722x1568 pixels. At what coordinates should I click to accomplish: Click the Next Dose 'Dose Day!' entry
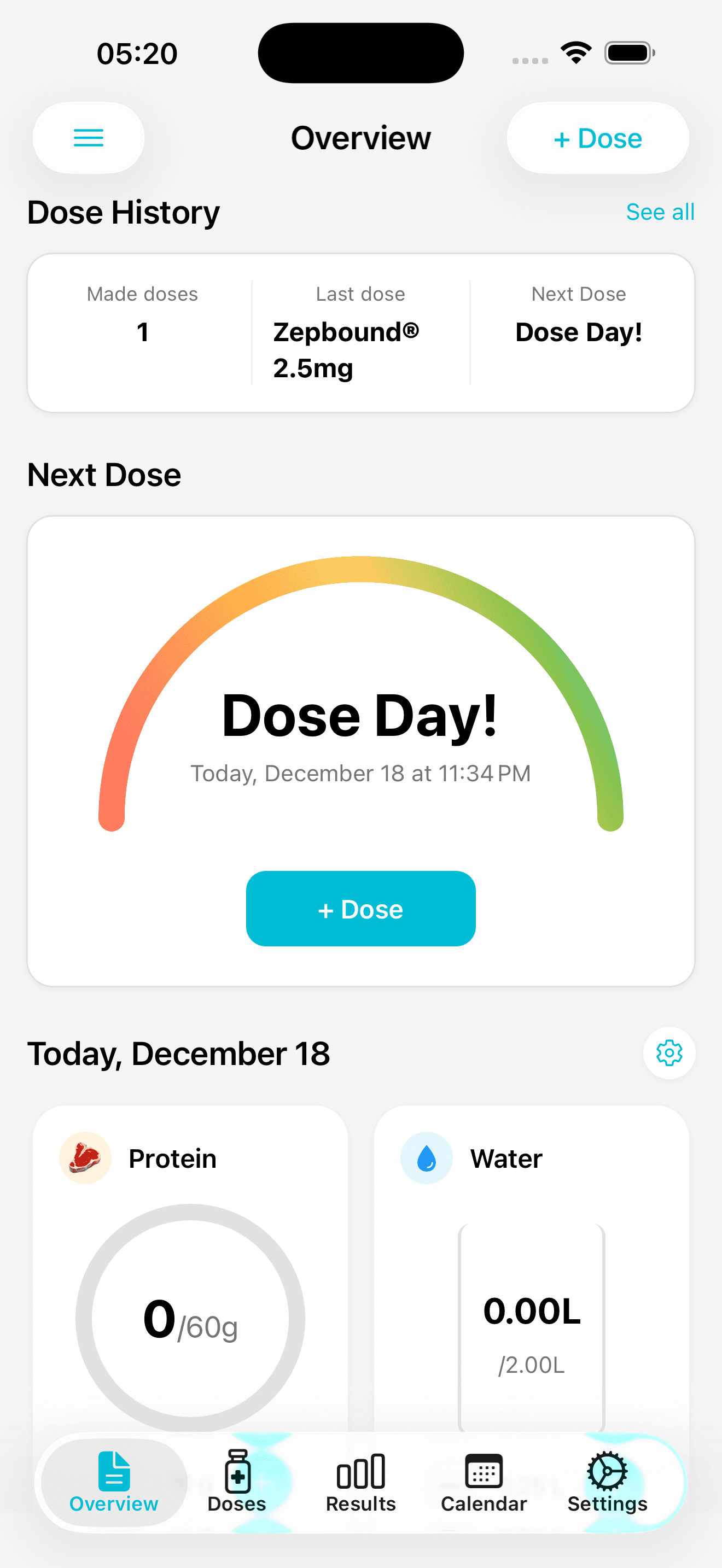click(x=578, y=332)
